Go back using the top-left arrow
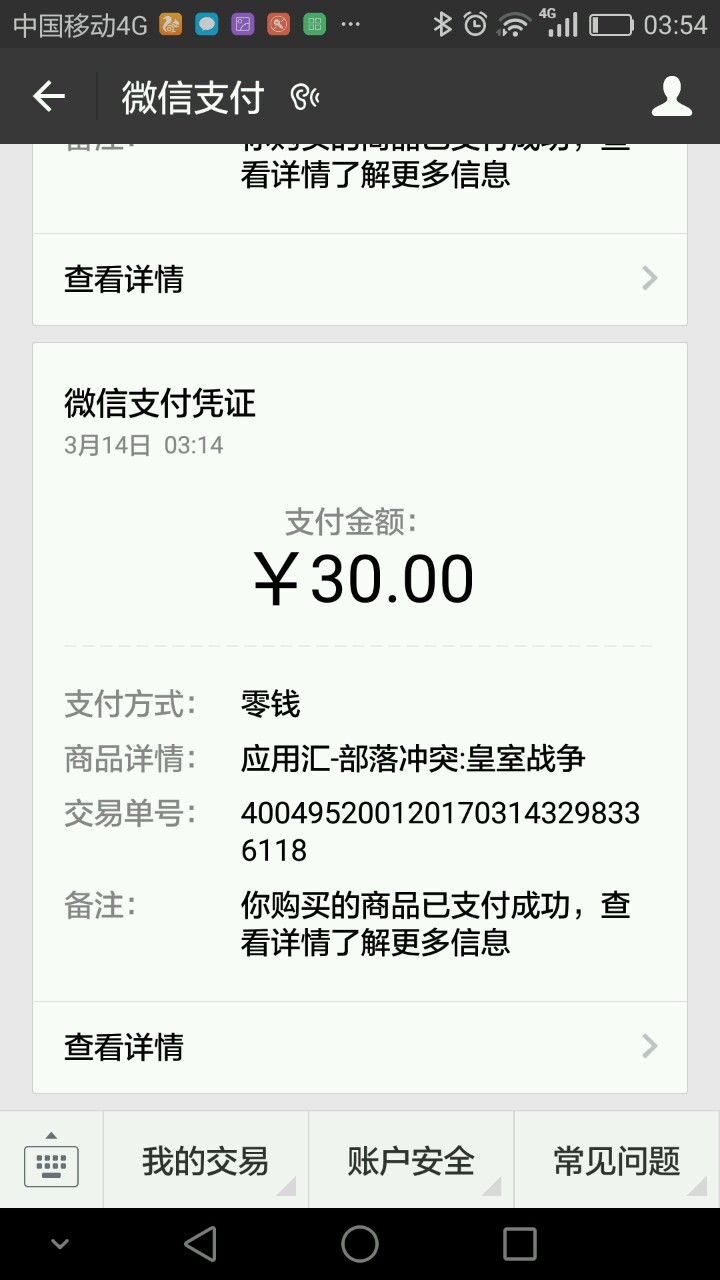 point(49,96)
